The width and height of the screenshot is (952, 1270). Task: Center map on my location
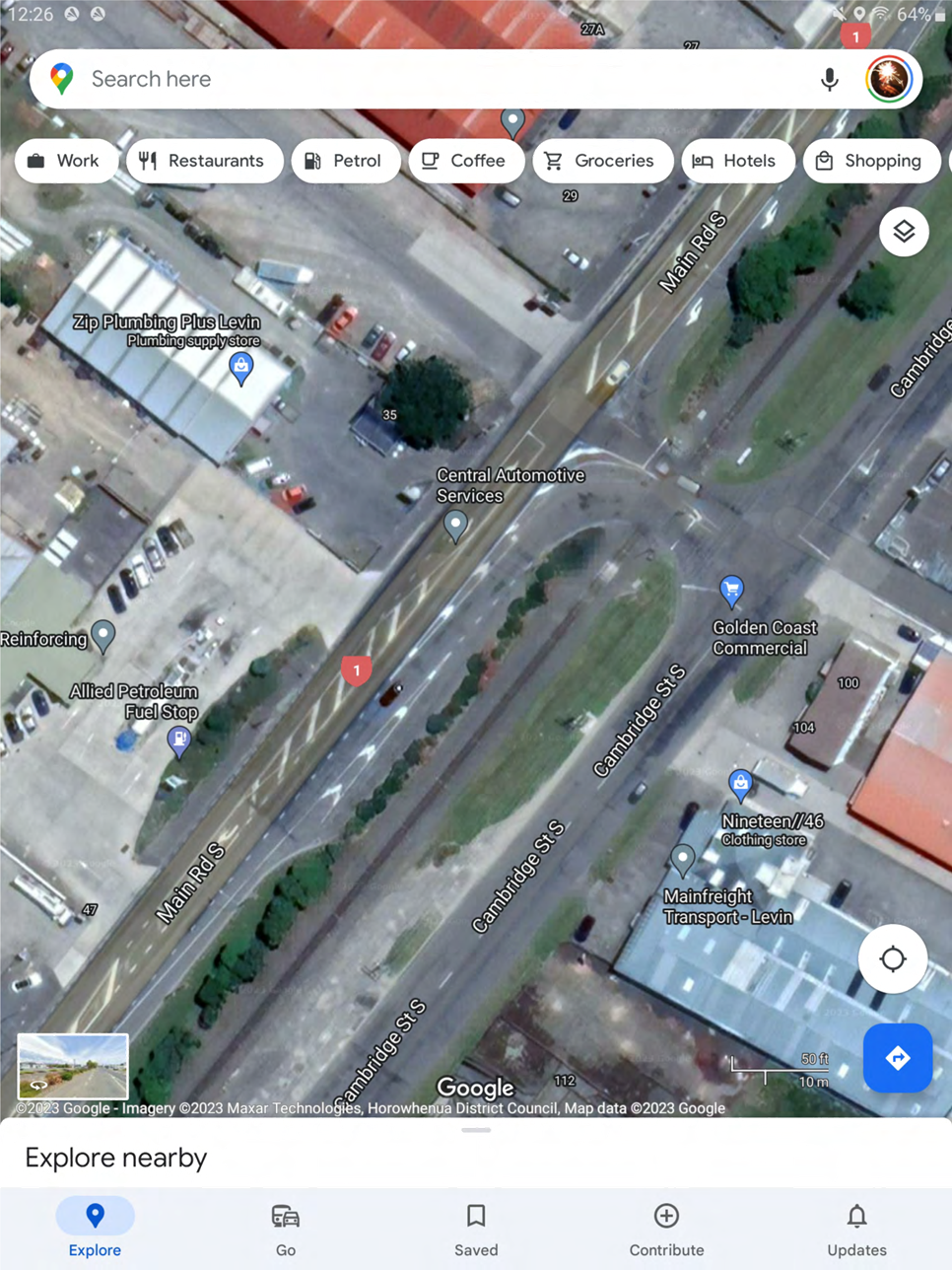tap(892, 958)
